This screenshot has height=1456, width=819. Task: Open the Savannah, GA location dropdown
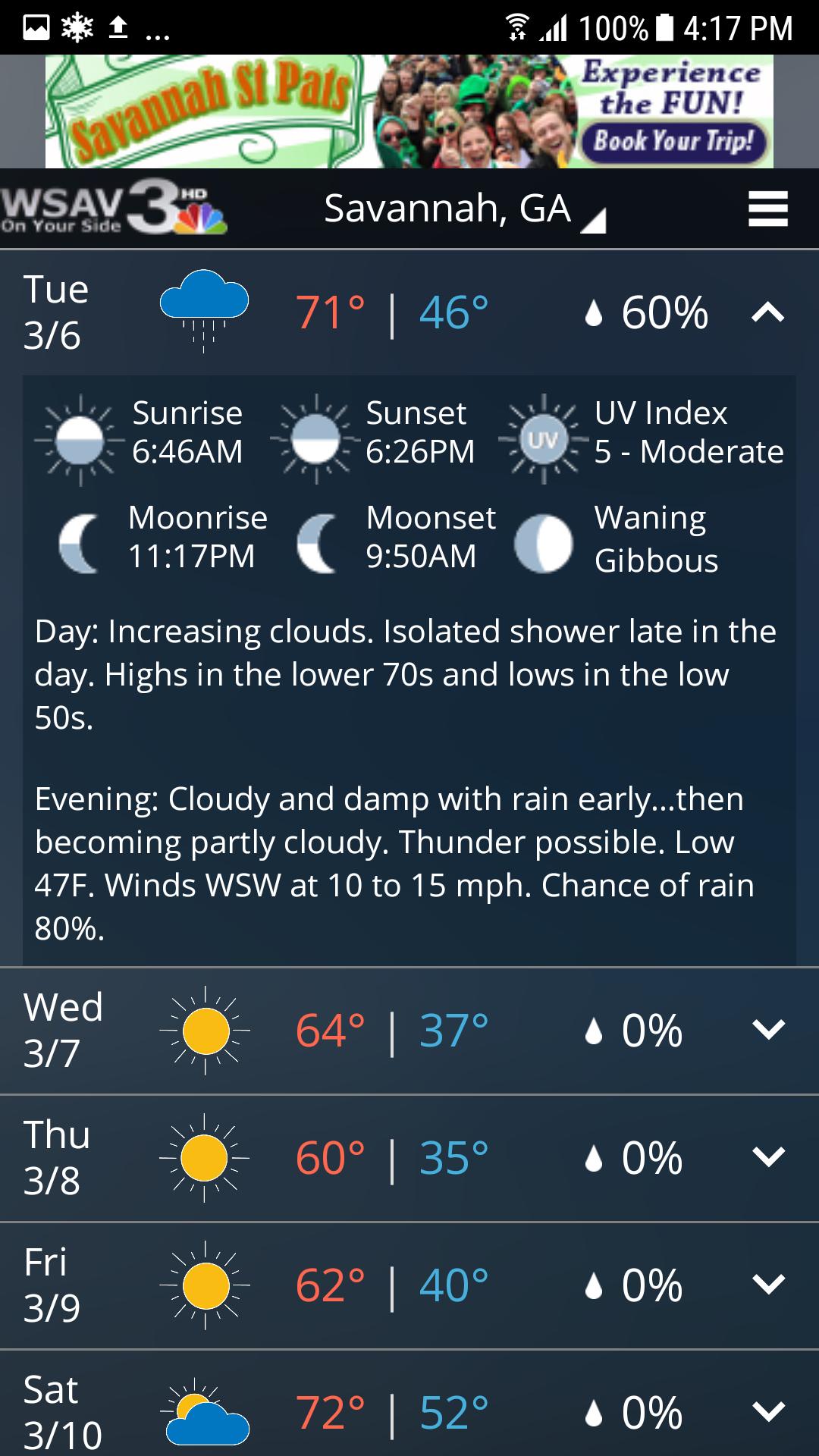pos(464,209)
